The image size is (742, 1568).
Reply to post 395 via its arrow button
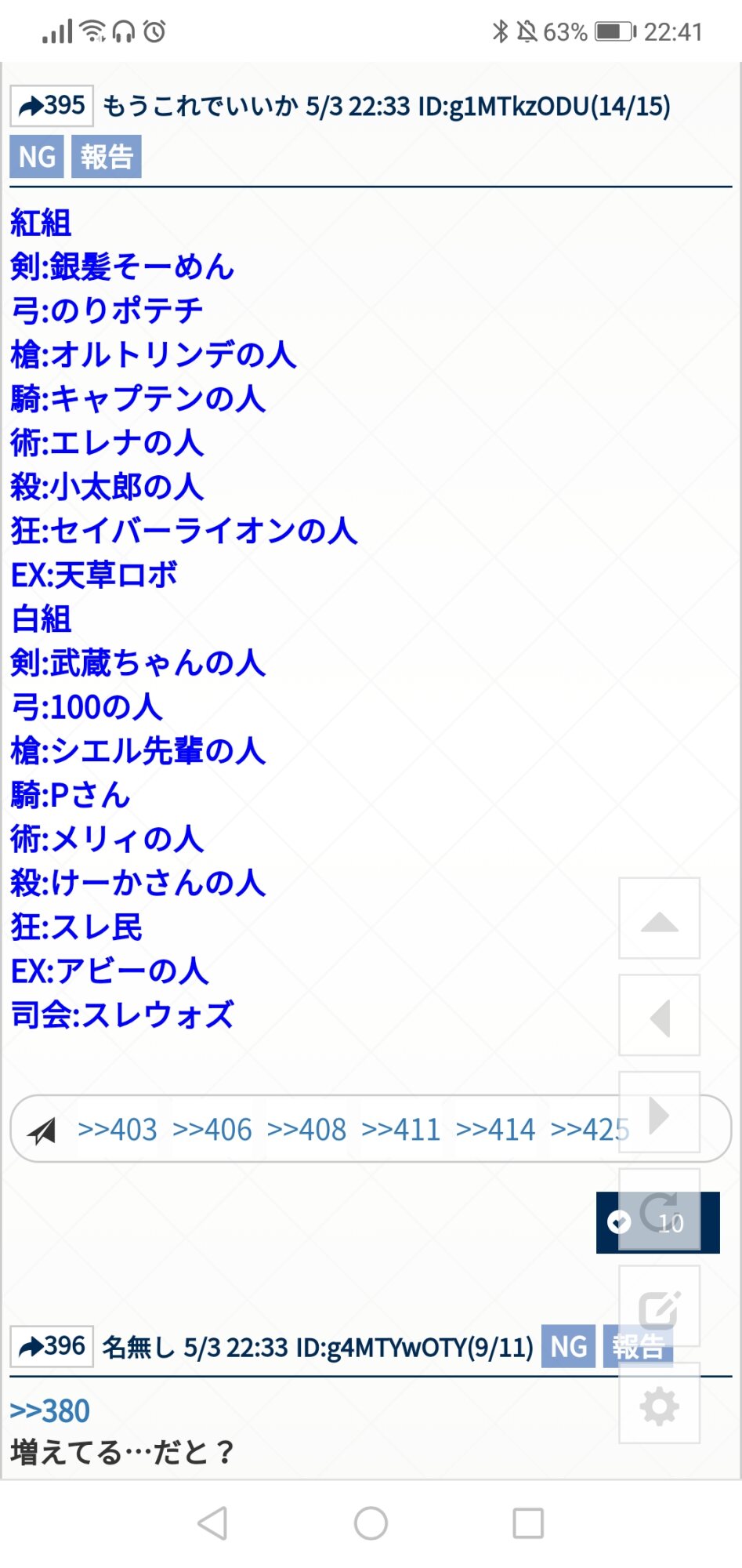52,106
